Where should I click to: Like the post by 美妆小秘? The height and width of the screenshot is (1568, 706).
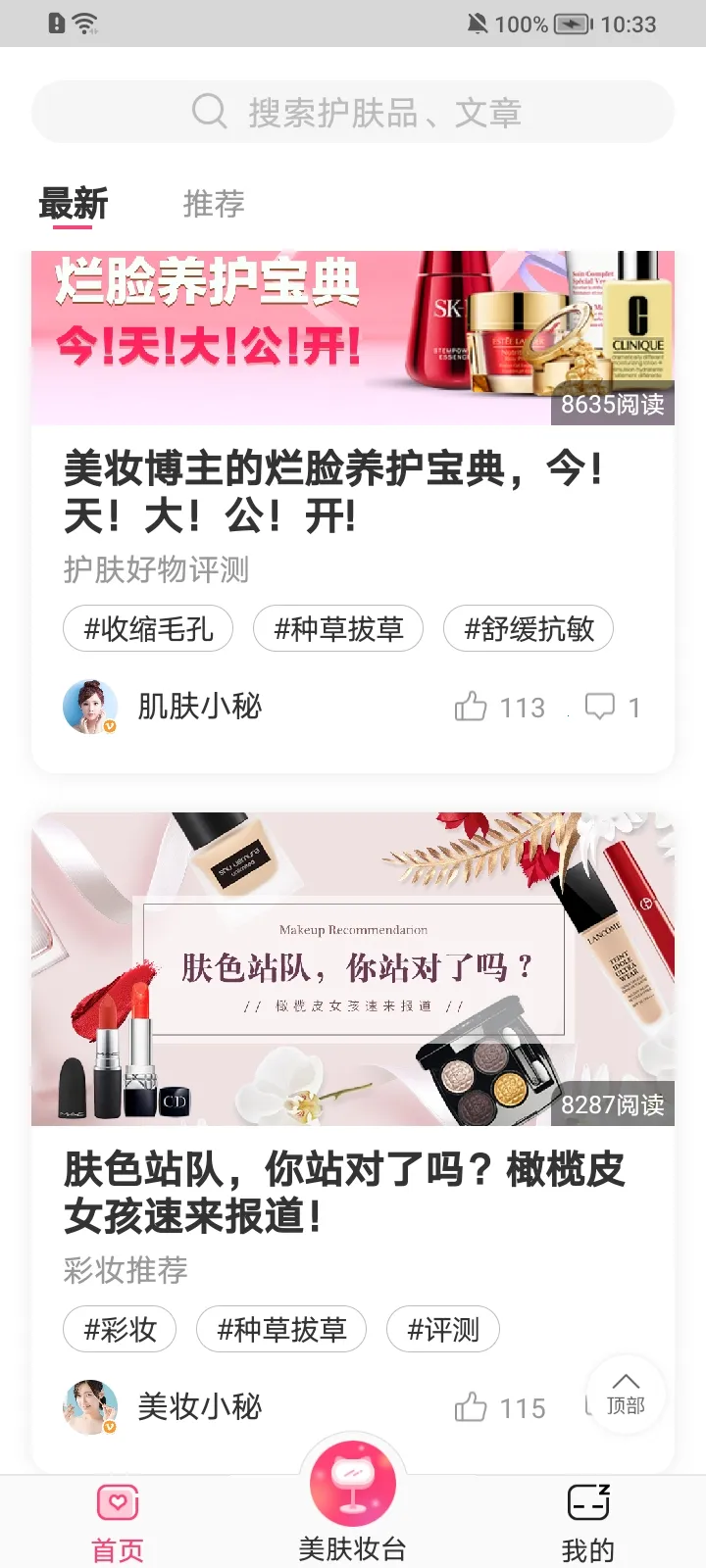(471, 1407)
